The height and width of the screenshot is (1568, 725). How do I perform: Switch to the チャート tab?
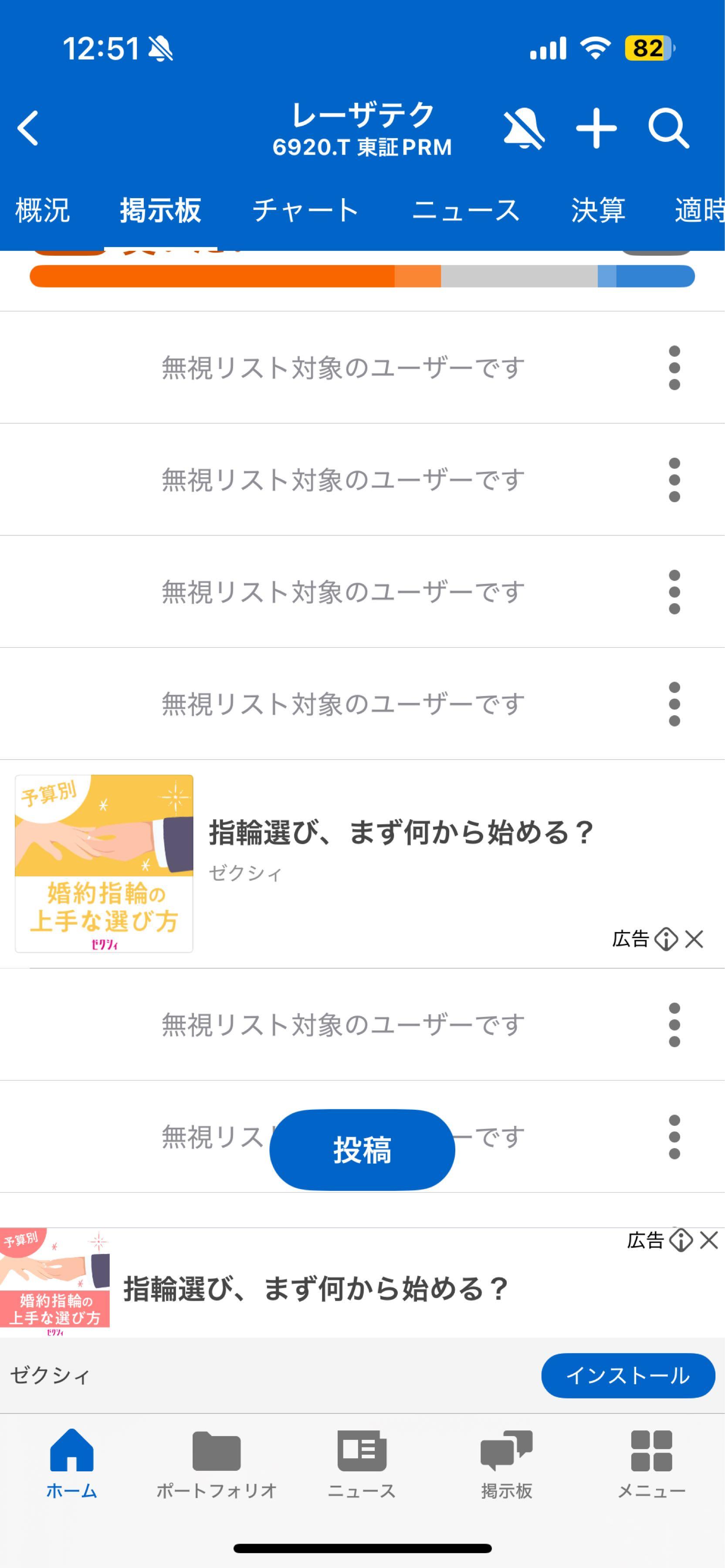pos(305,210)
